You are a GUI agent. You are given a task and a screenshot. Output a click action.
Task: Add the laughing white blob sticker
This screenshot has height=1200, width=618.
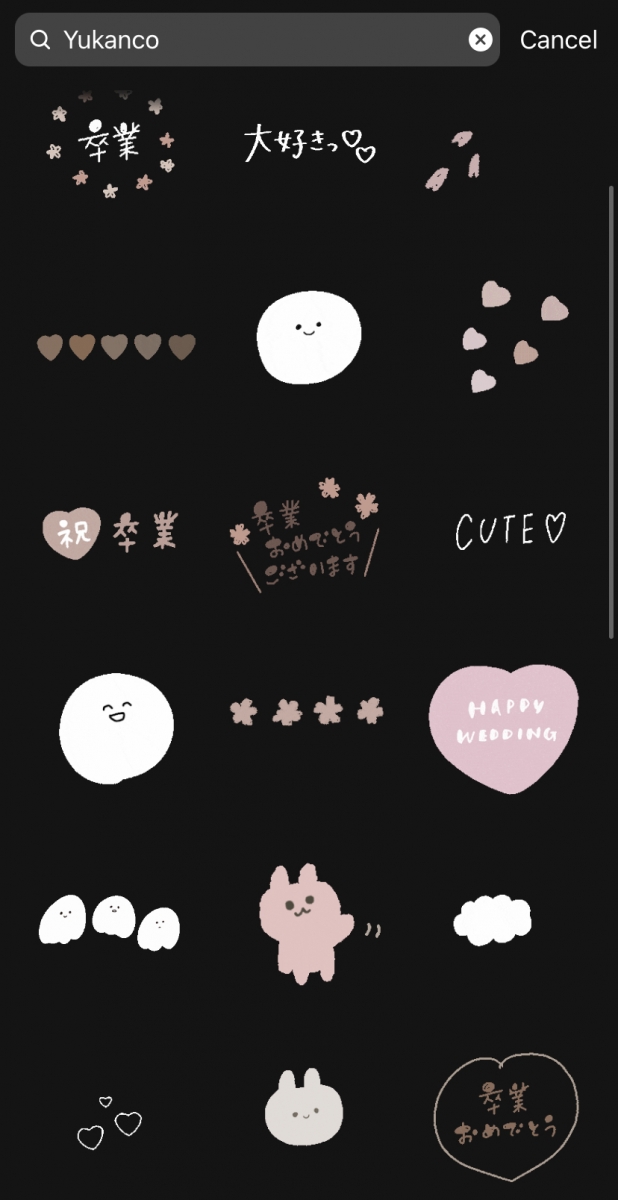click(116, 727)
